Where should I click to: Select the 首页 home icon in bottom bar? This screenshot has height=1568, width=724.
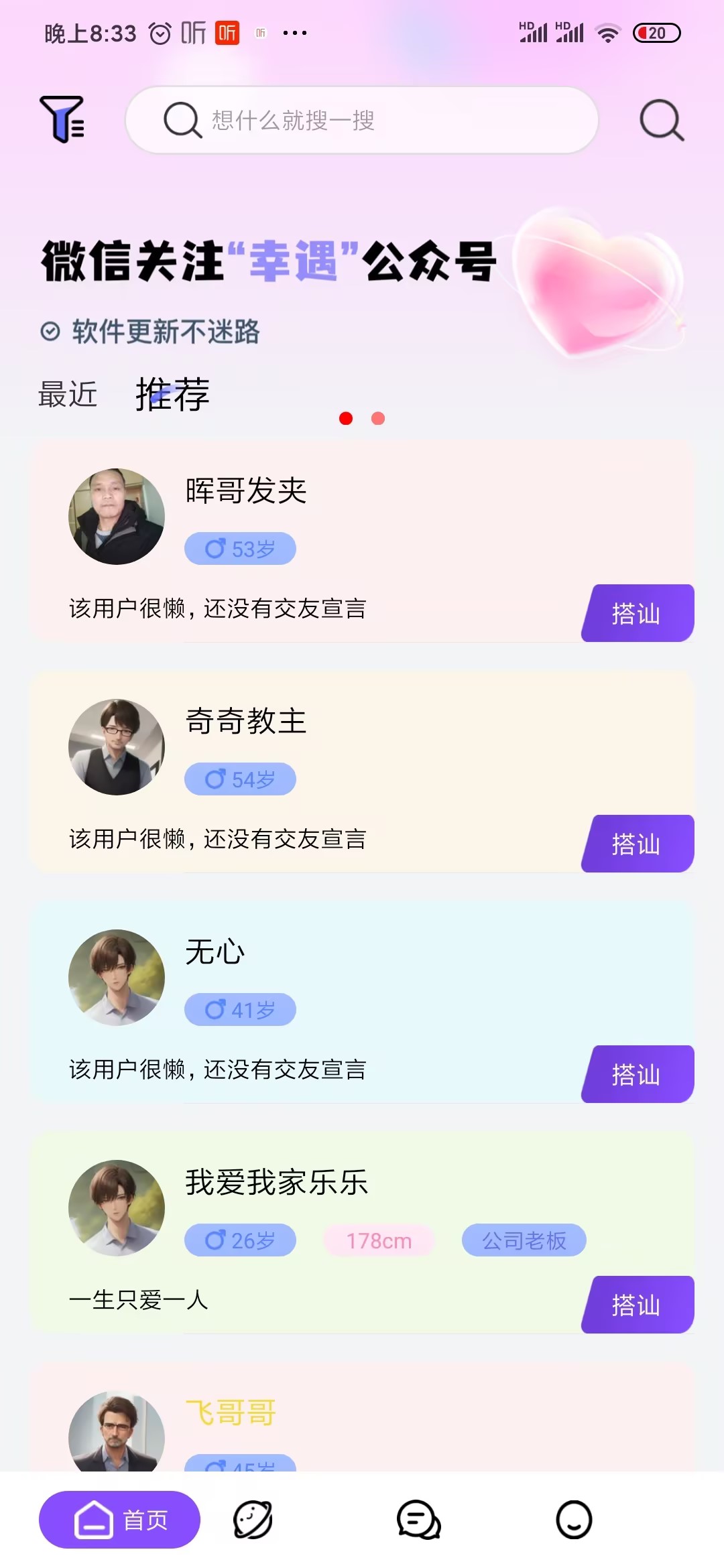pos(118,1520)
